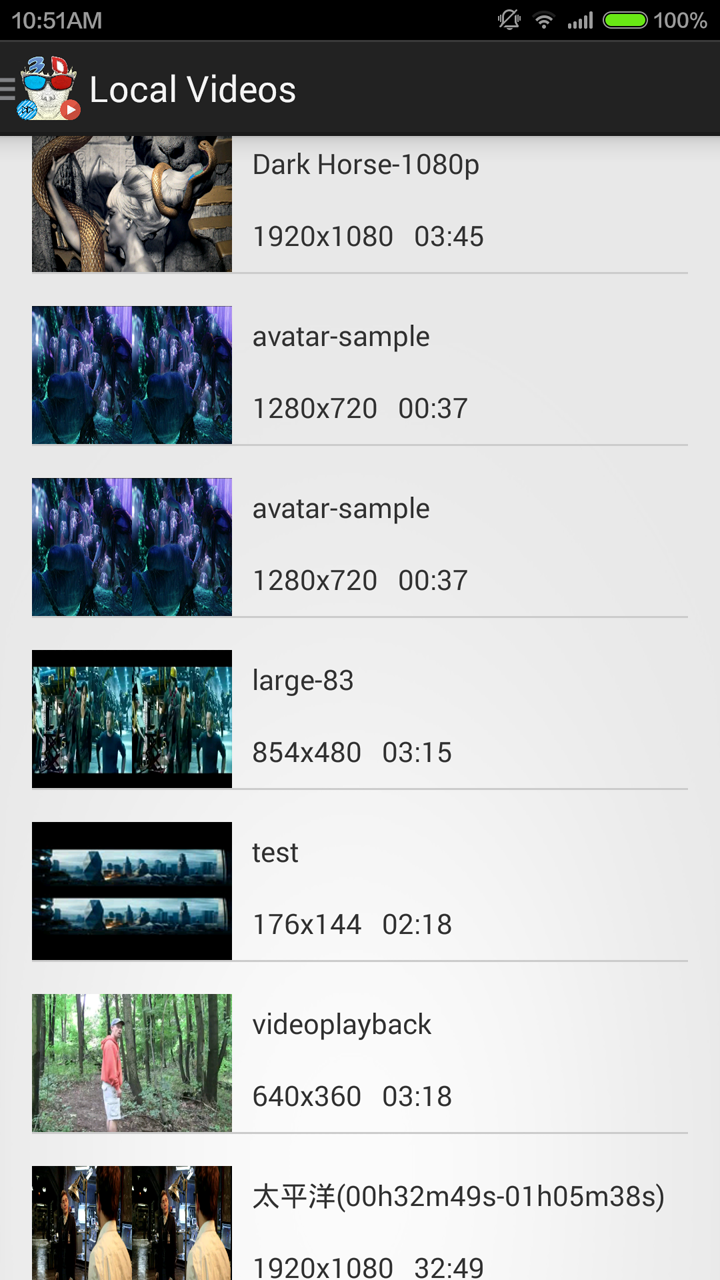Image resolution: width=720 pixels, height=1280 pixels.
Task: Play the Dark Horse-1080p video
Action: [360, 203]
